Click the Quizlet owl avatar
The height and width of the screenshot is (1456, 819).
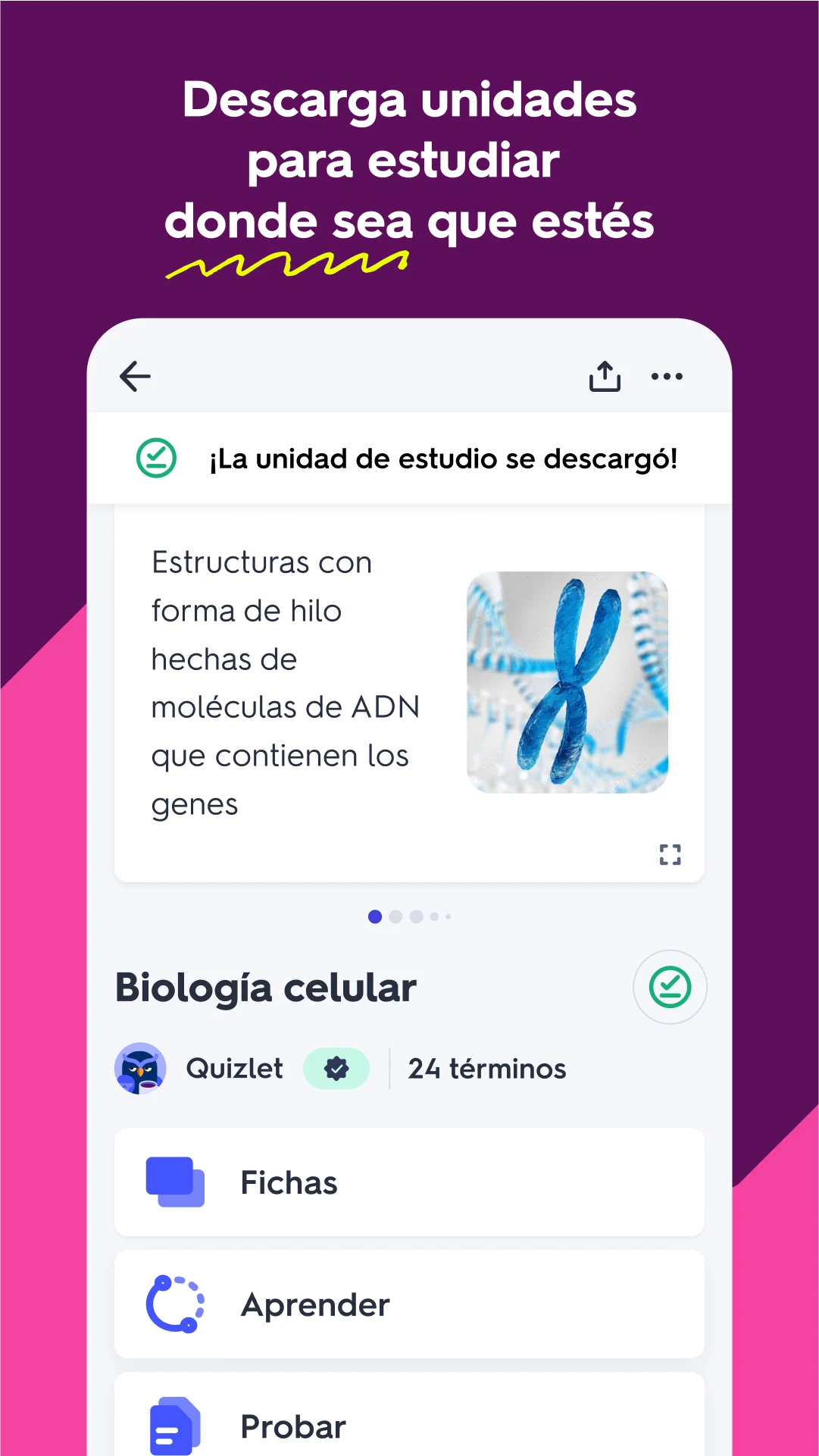142,1068
